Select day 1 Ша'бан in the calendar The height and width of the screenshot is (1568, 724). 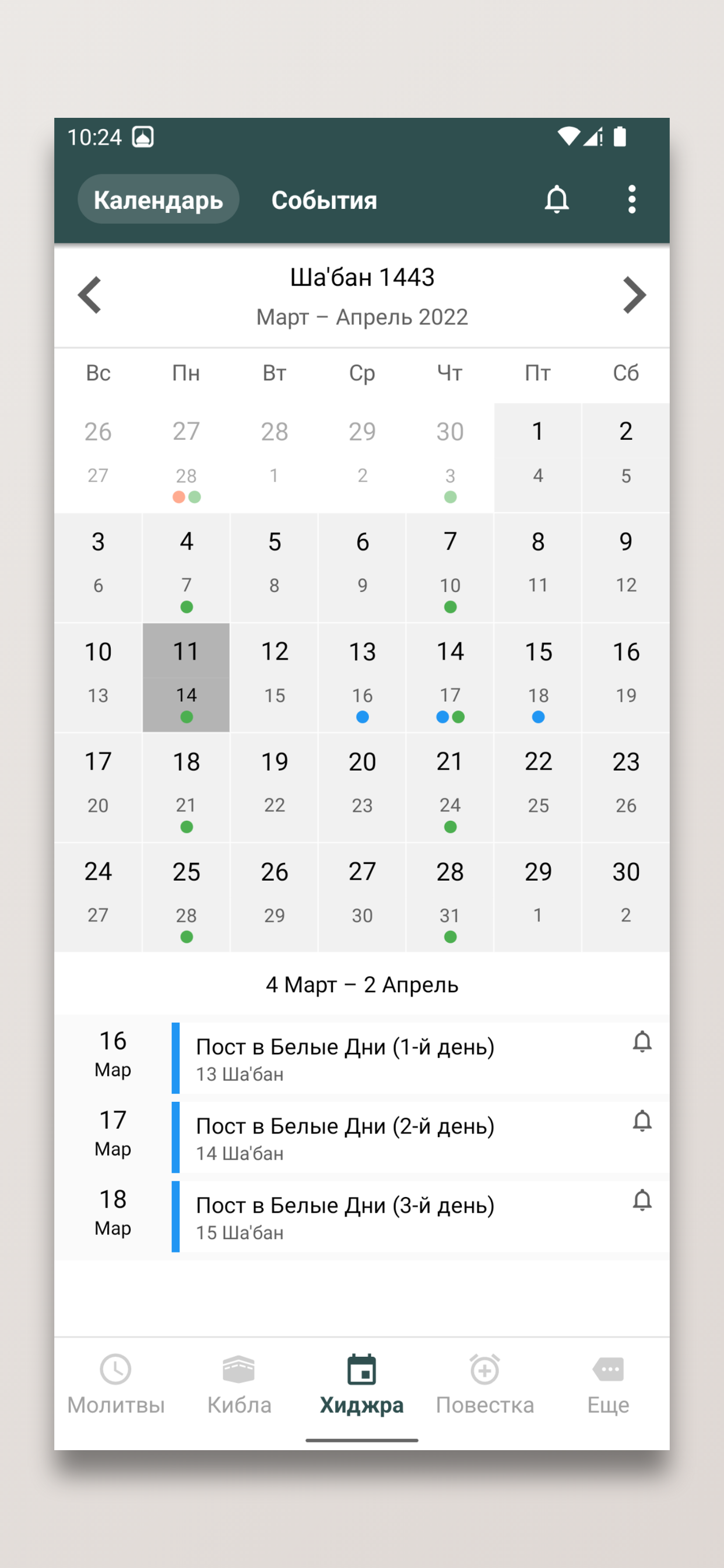538,457
